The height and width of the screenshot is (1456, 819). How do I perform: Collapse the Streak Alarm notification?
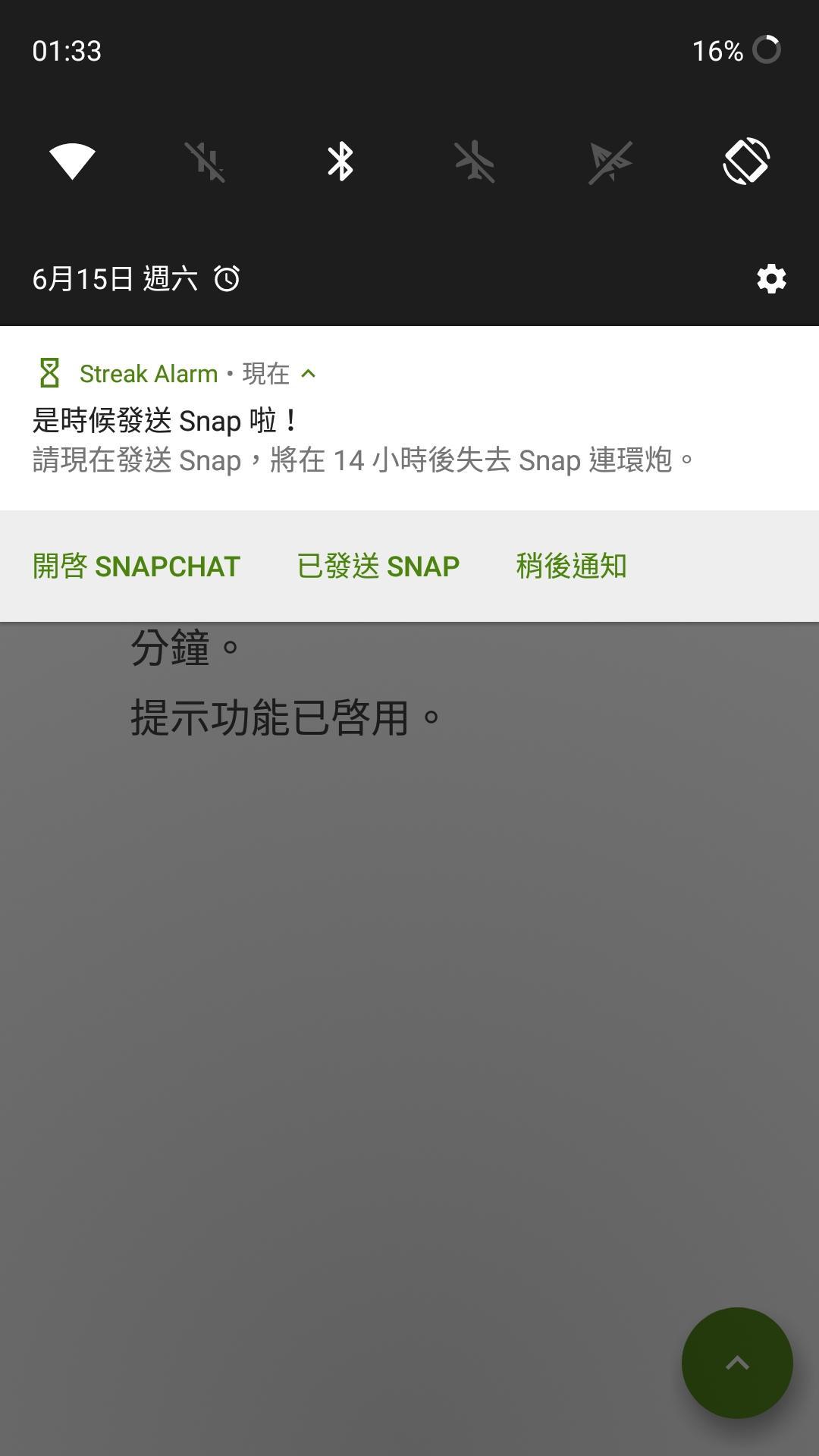point(309,373)
